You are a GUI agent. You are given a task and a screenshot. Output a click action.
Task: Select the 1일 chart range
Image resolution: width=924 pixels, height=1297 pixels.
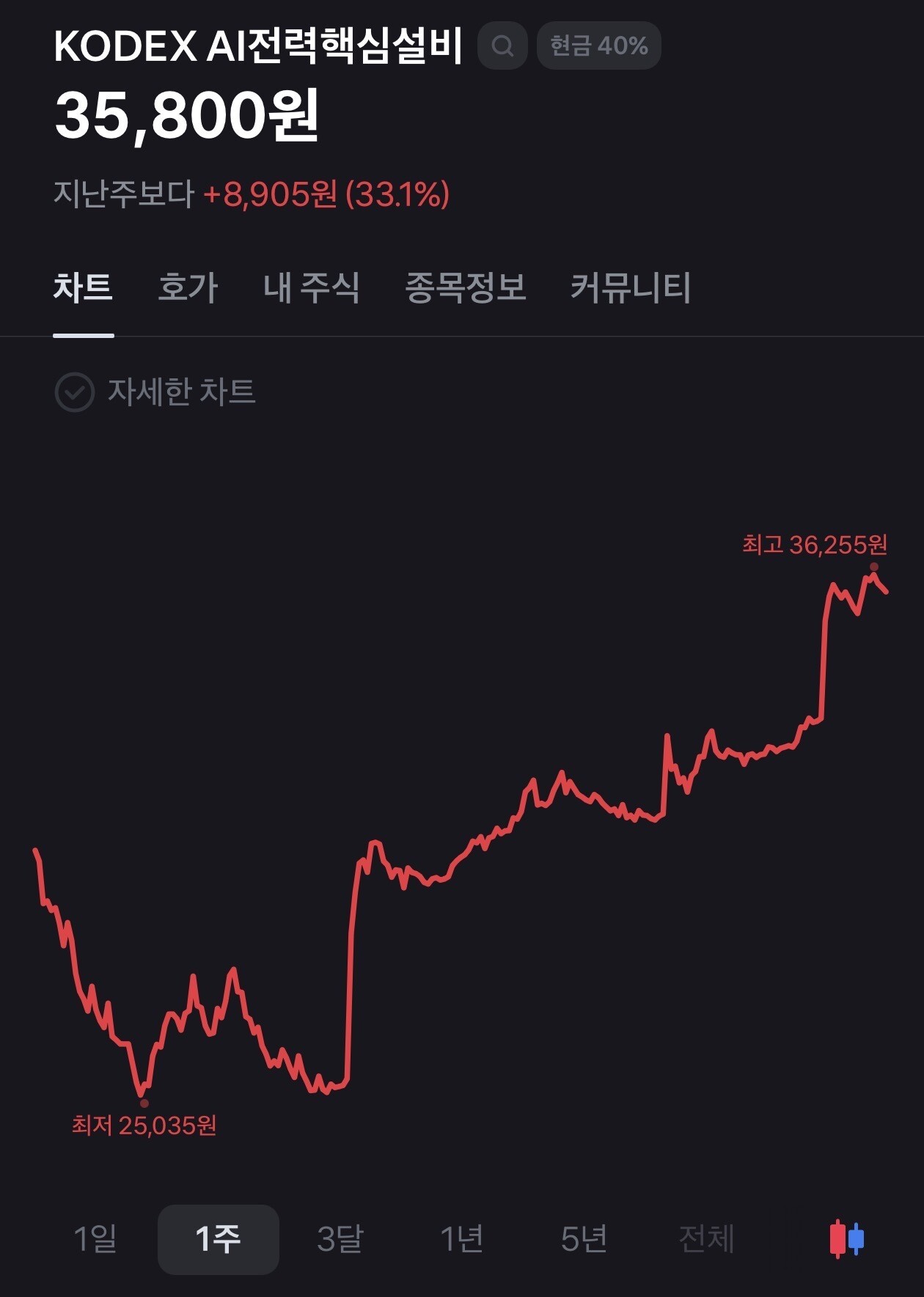click(95, 1239)
